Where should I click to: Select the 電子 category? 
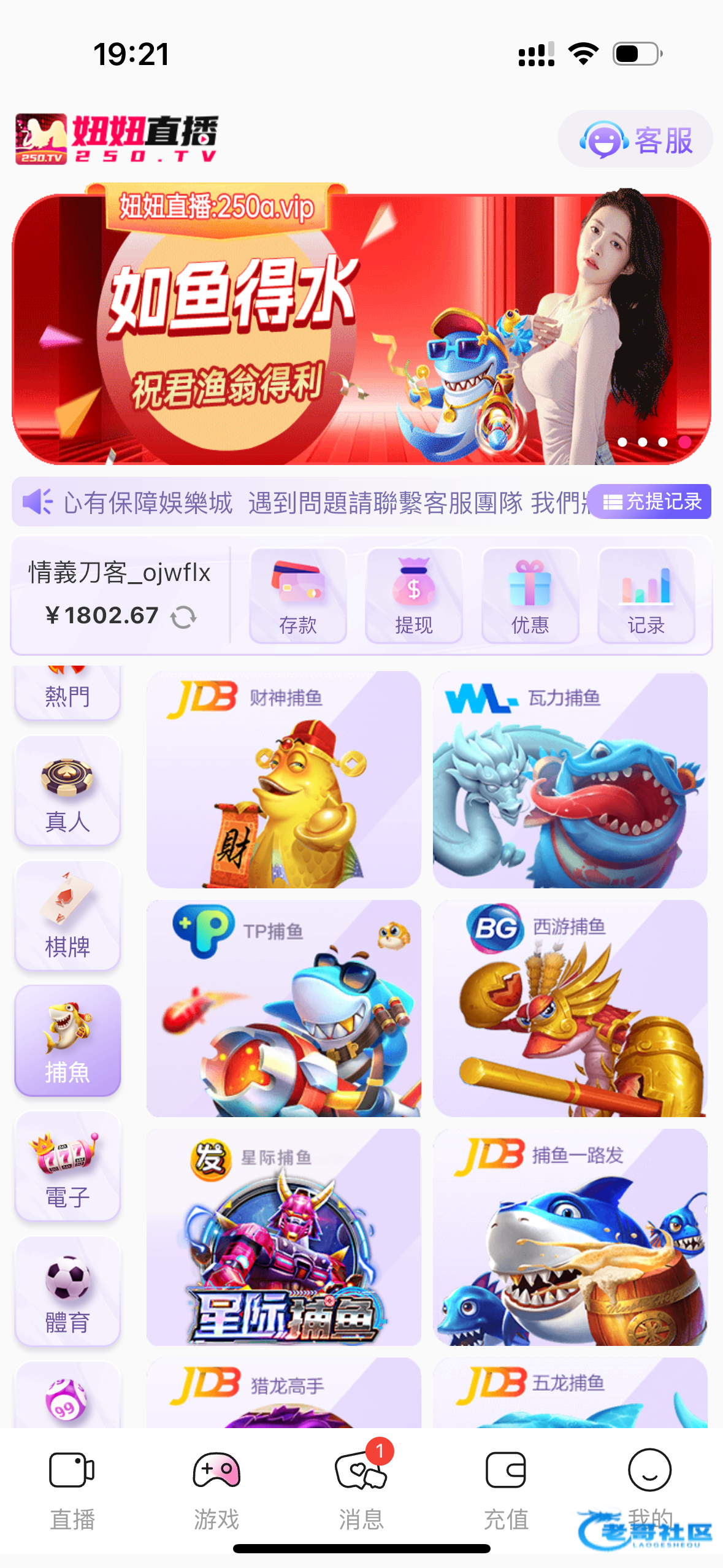[x=67, y=1166]
